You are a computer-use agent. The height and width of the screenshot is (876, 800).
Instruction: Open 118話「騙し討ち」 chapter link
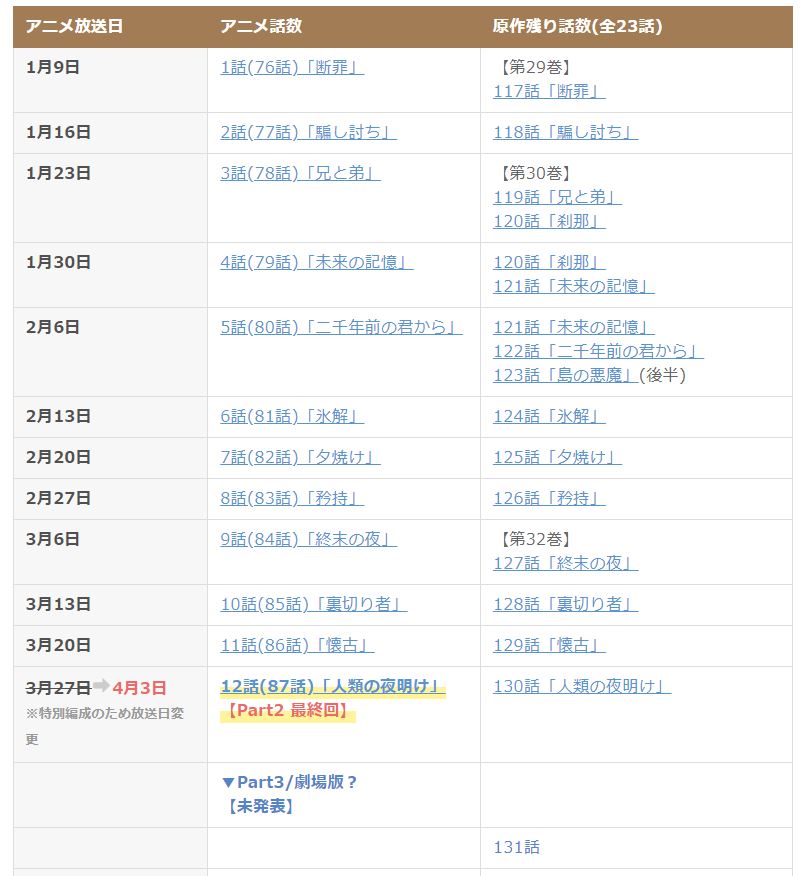click(x=565, y=133)
